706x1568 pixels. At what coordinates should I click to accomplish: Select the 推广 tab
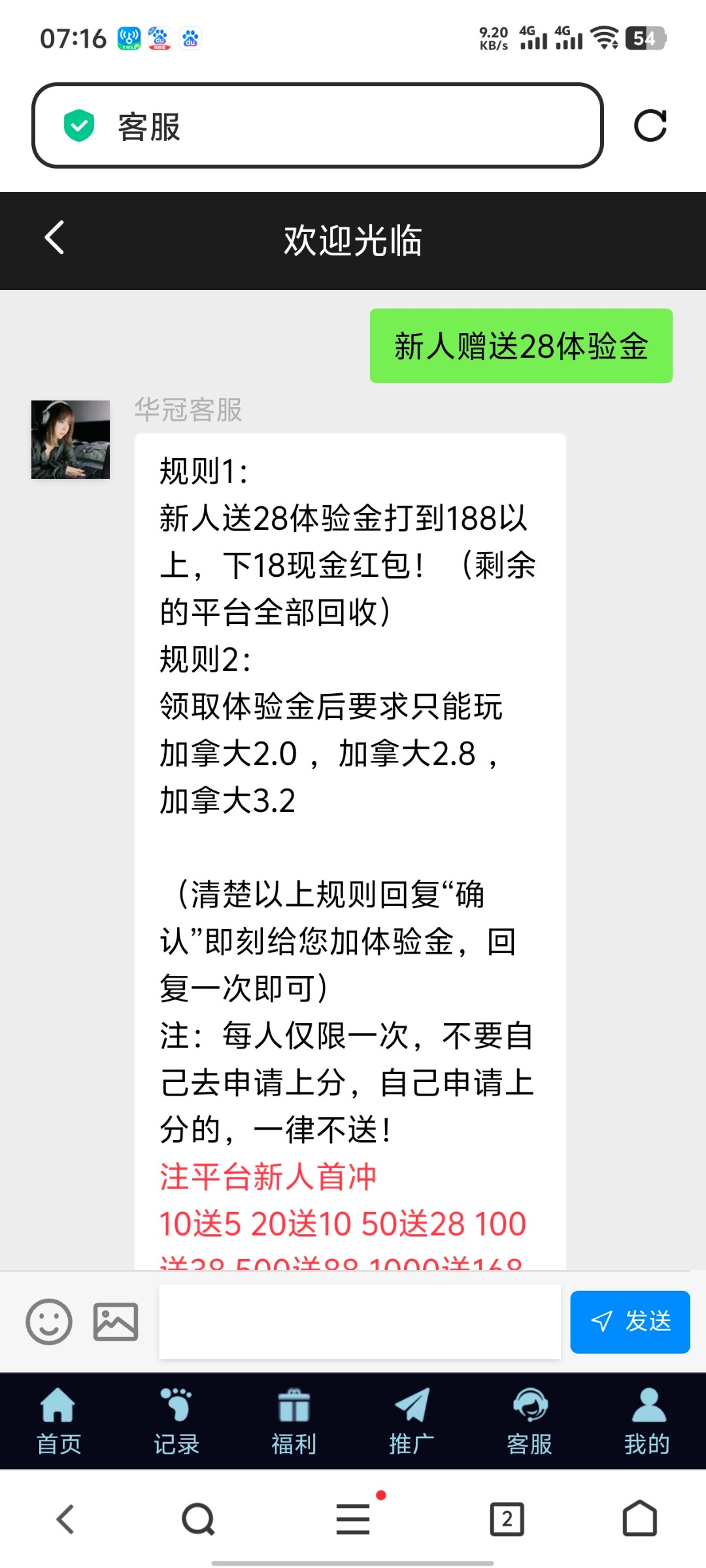[x=412, y=1421]
